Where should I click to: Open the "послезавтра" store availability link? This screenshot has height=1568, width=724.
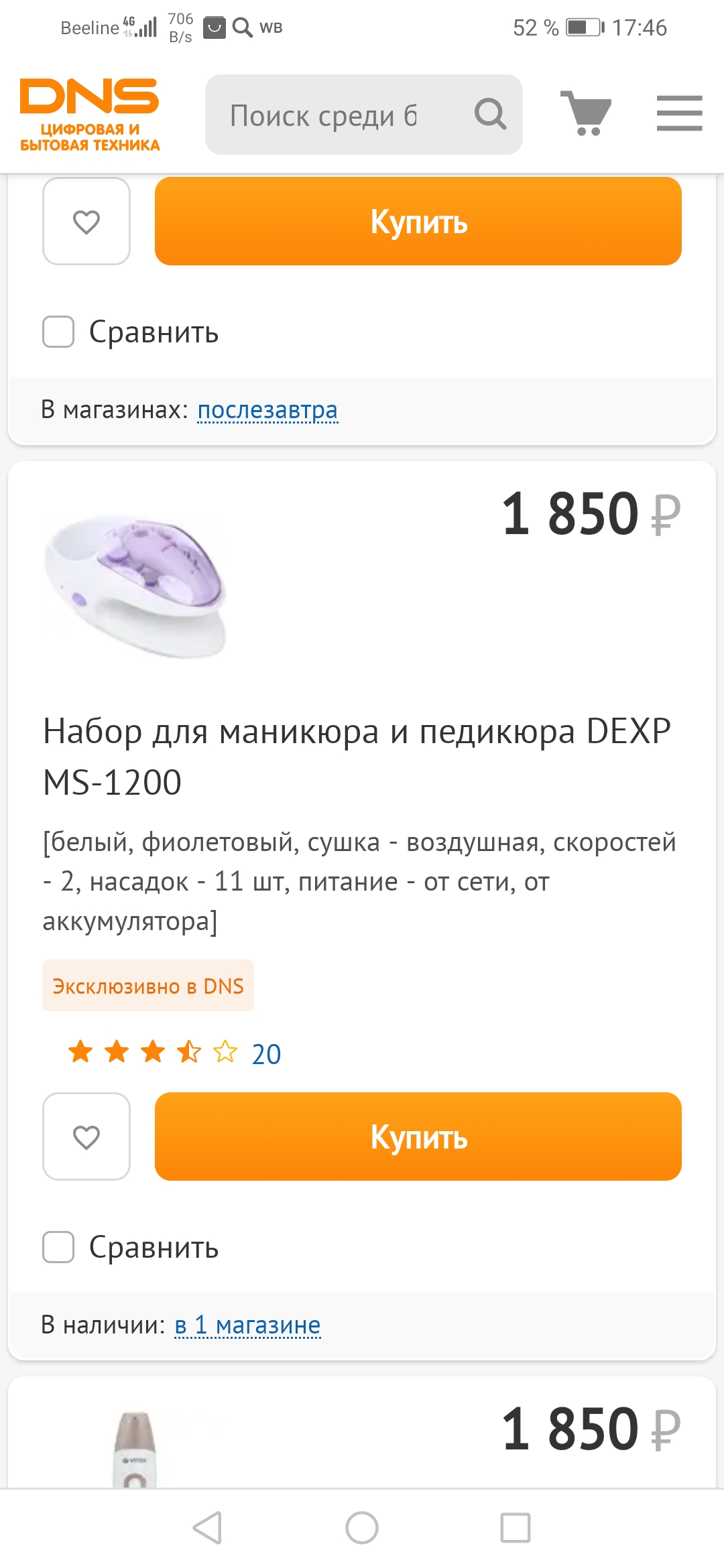pyautogui.click(x=267, y=409)
